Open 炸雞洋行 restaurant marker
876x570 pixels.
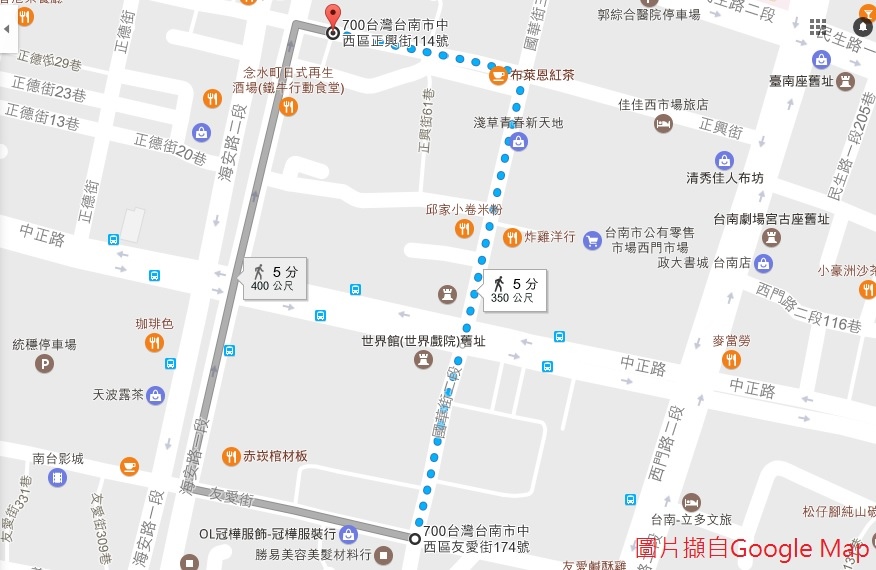tap(511, 237)
